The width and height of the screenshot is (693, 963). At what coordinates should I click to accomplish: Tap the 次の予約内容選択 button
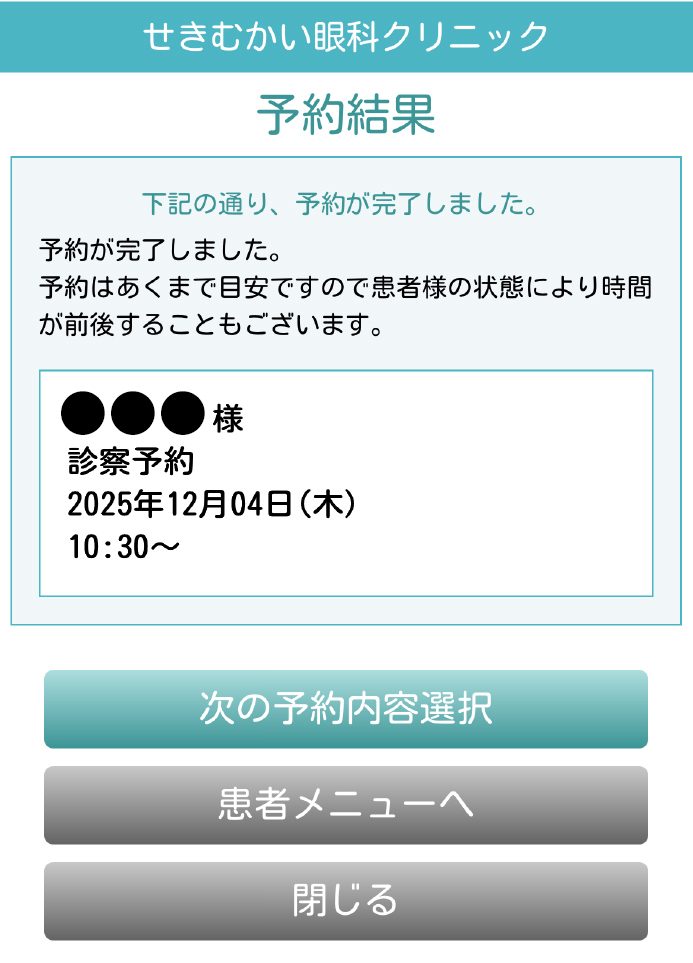click(346, 709)
